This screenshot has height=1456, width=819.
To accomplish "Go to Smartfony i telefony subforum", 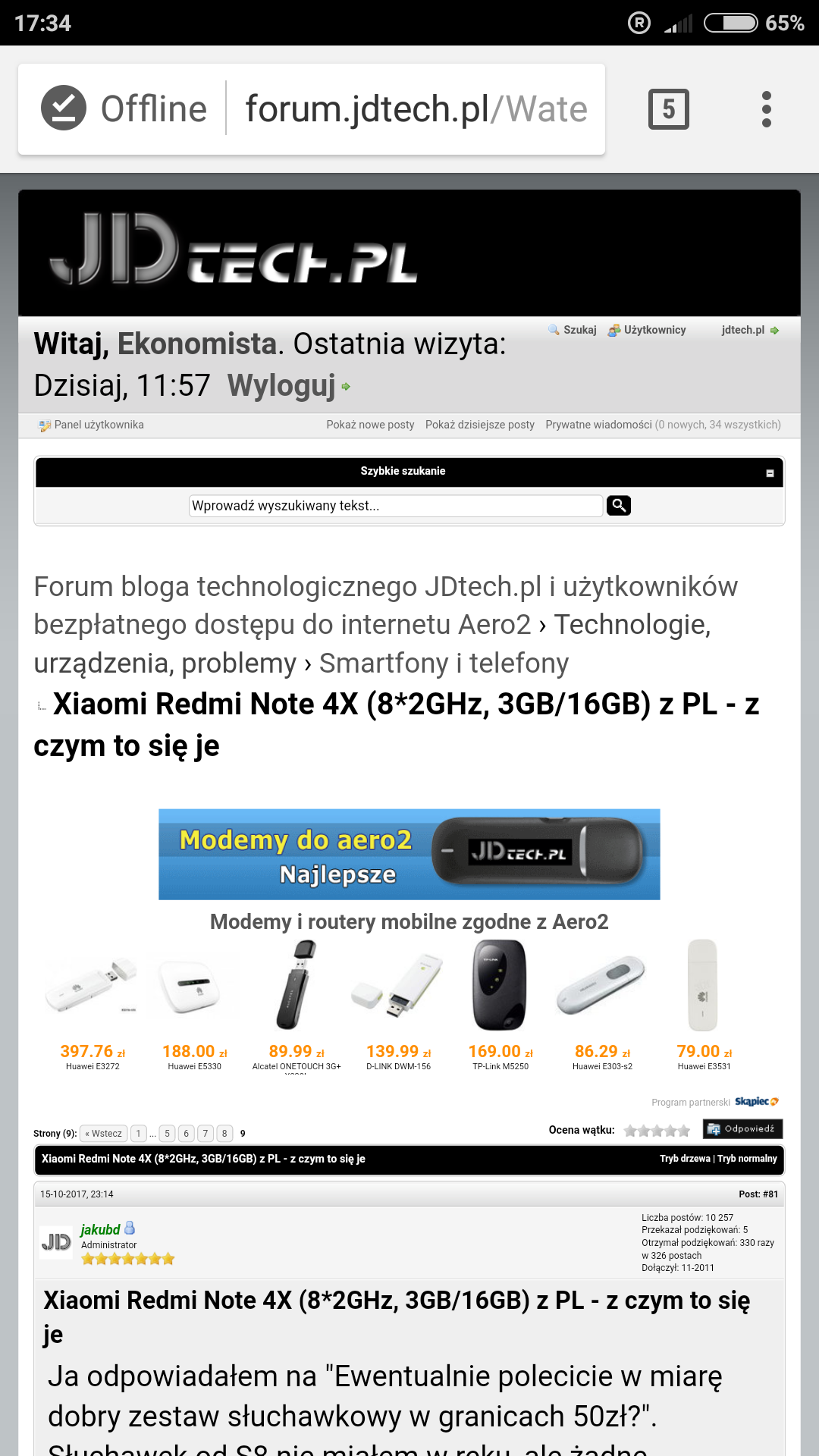I will (x=444, y=664).
